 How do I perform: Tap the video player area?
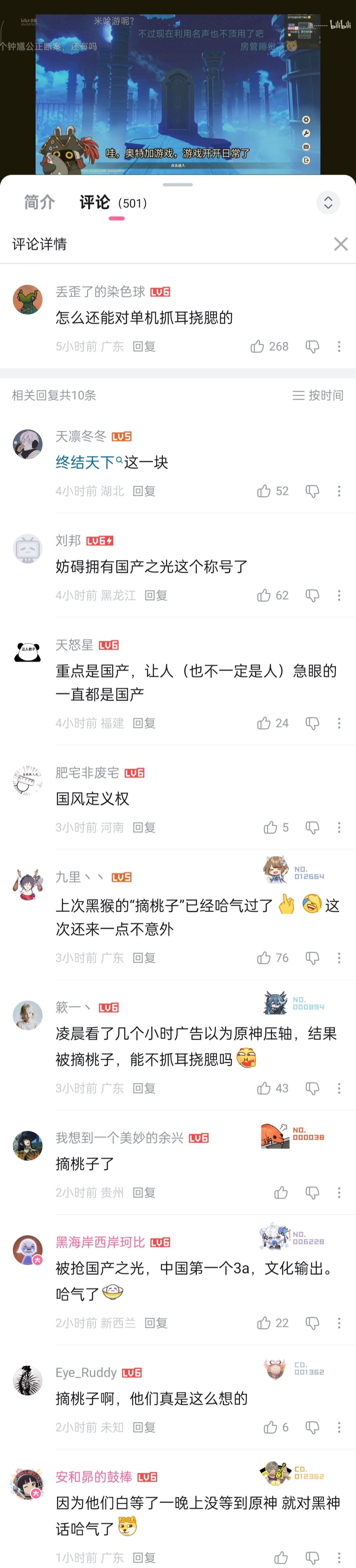[178, 91]
